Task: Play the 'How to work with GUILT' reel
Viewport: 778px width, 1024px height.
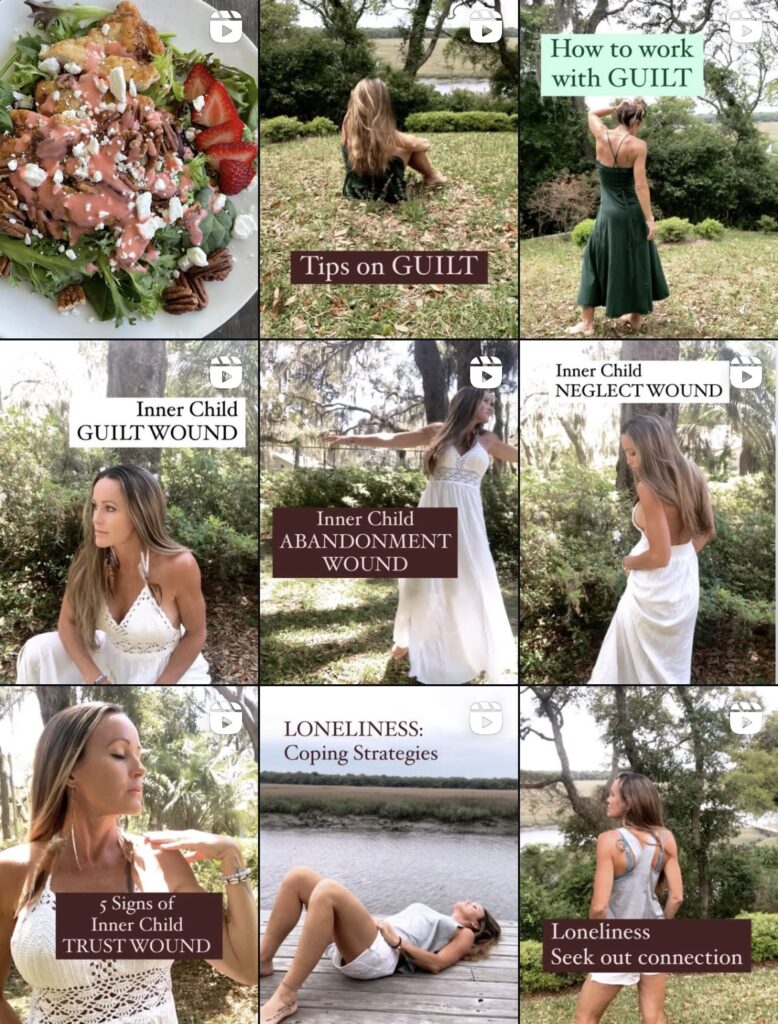Action: [648, 168]
